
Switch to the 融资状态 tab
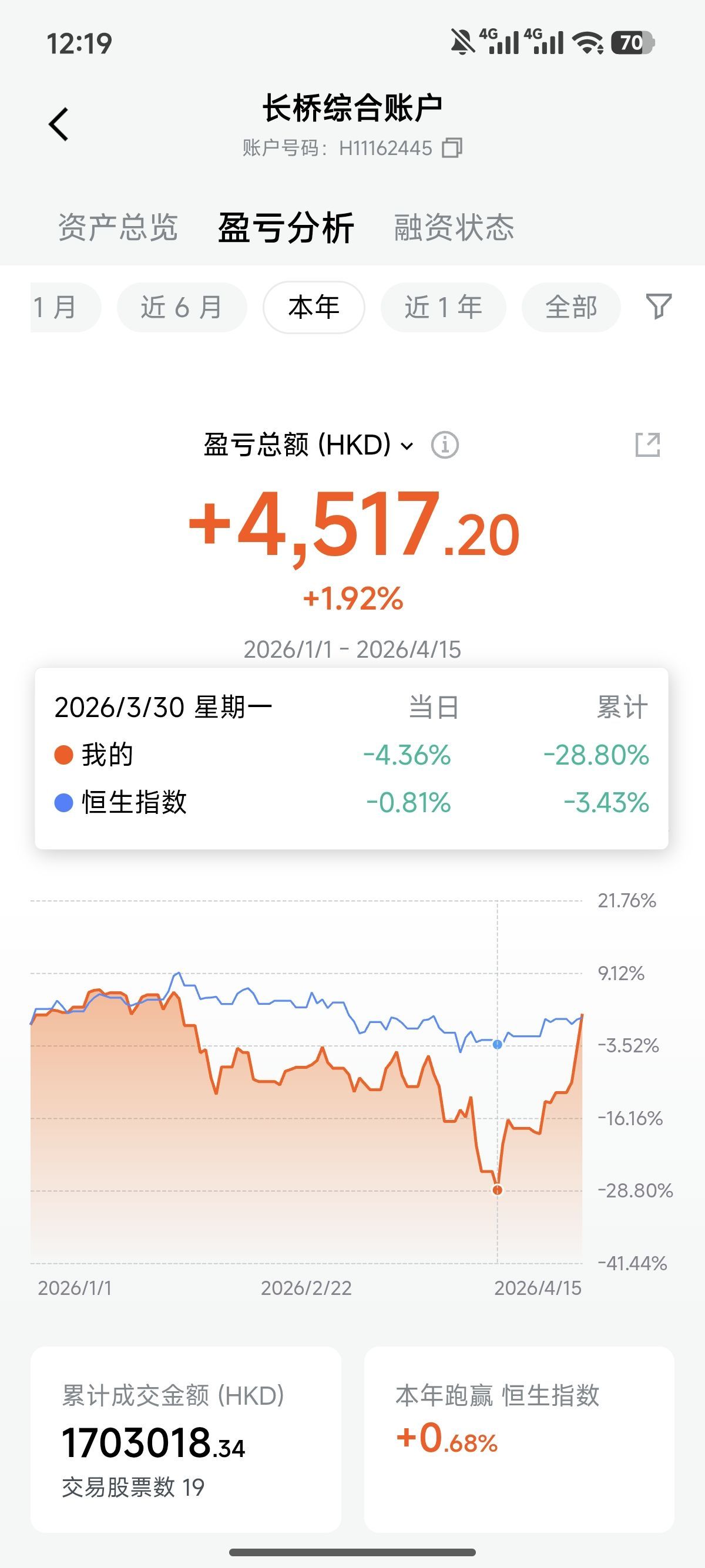click(454, 228)
